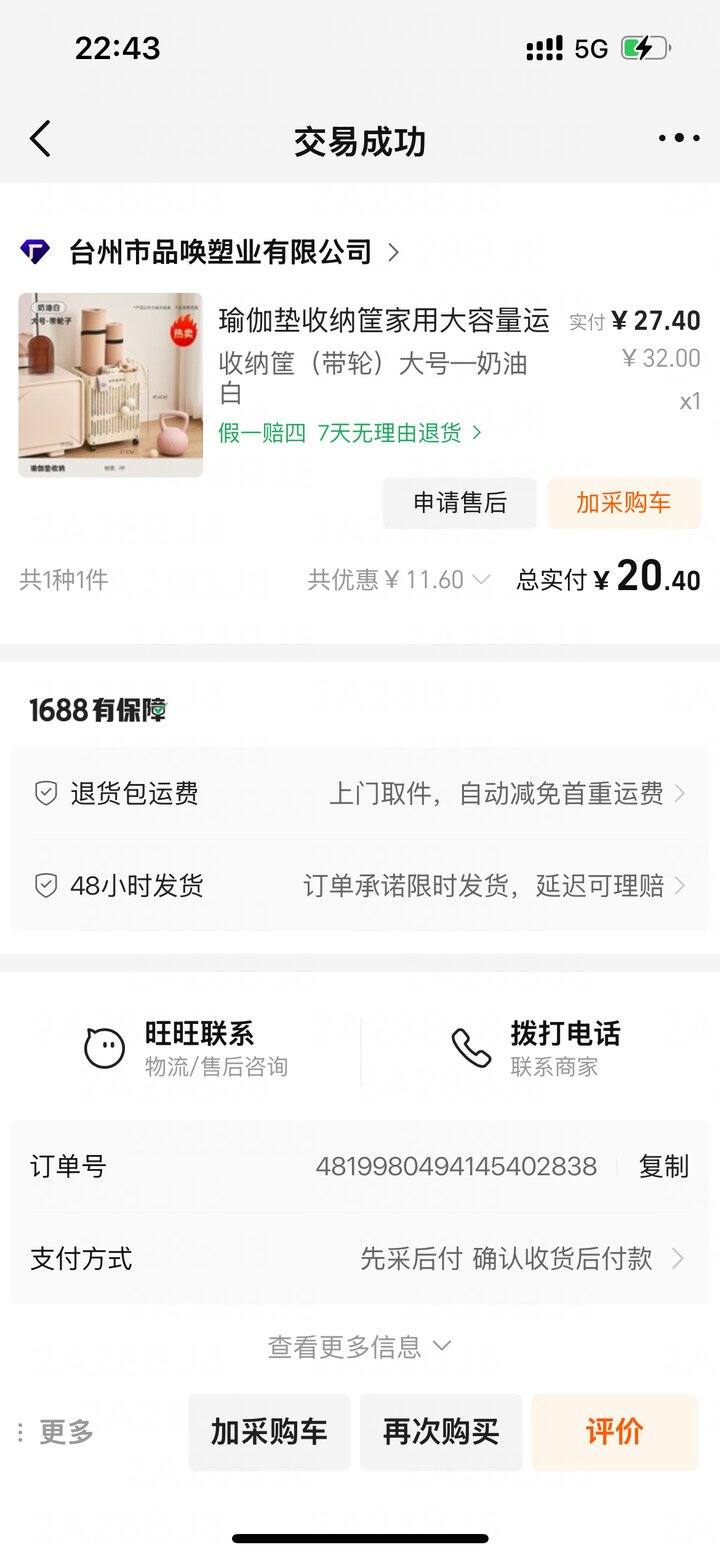720x1558 pixels.
Task: Open the 48小时发货 guarantee row
Action: 360,885
